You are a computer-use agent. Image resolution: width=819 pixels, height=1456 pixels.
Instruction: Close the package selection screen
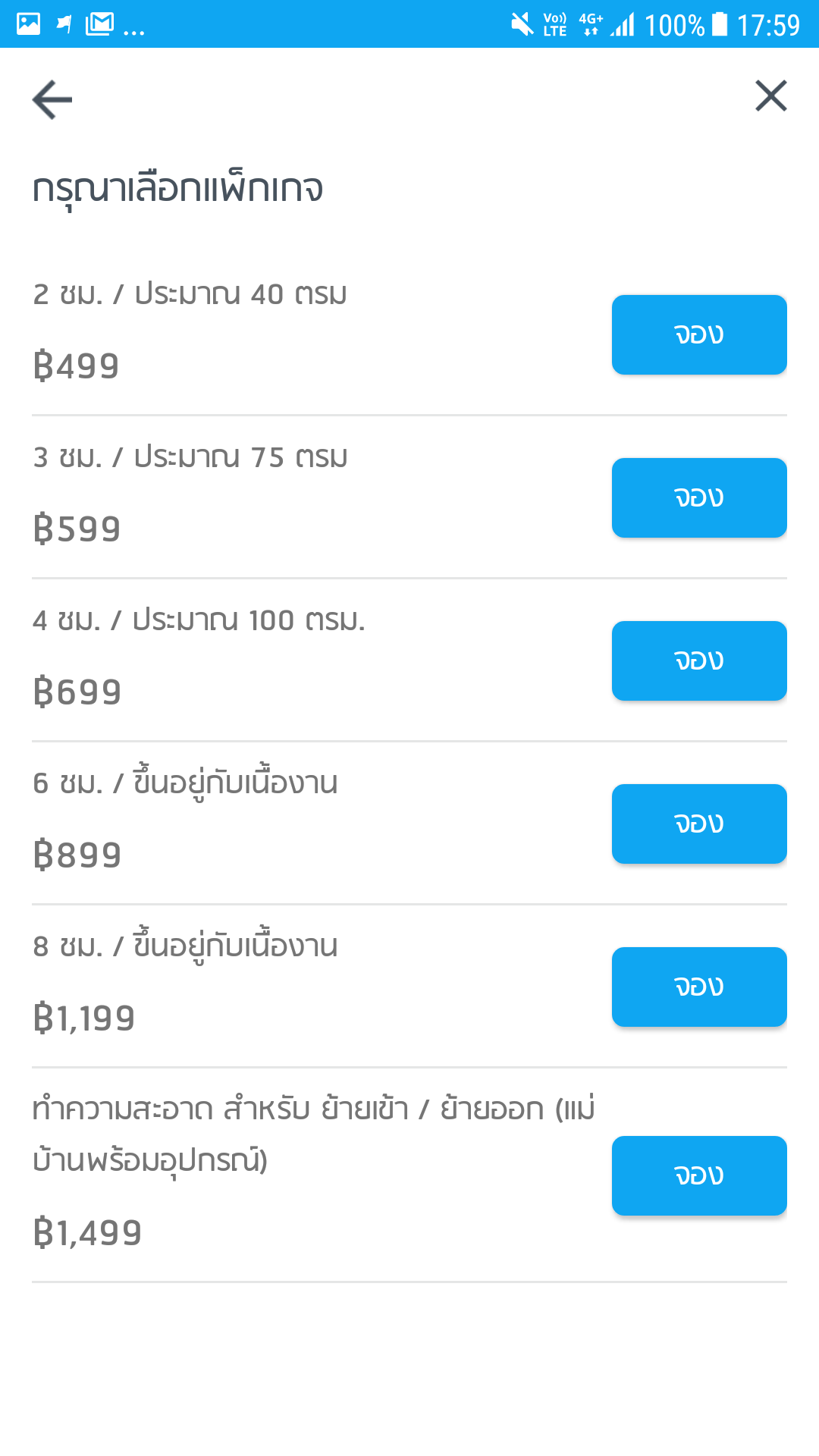click(x=770, y=96)
